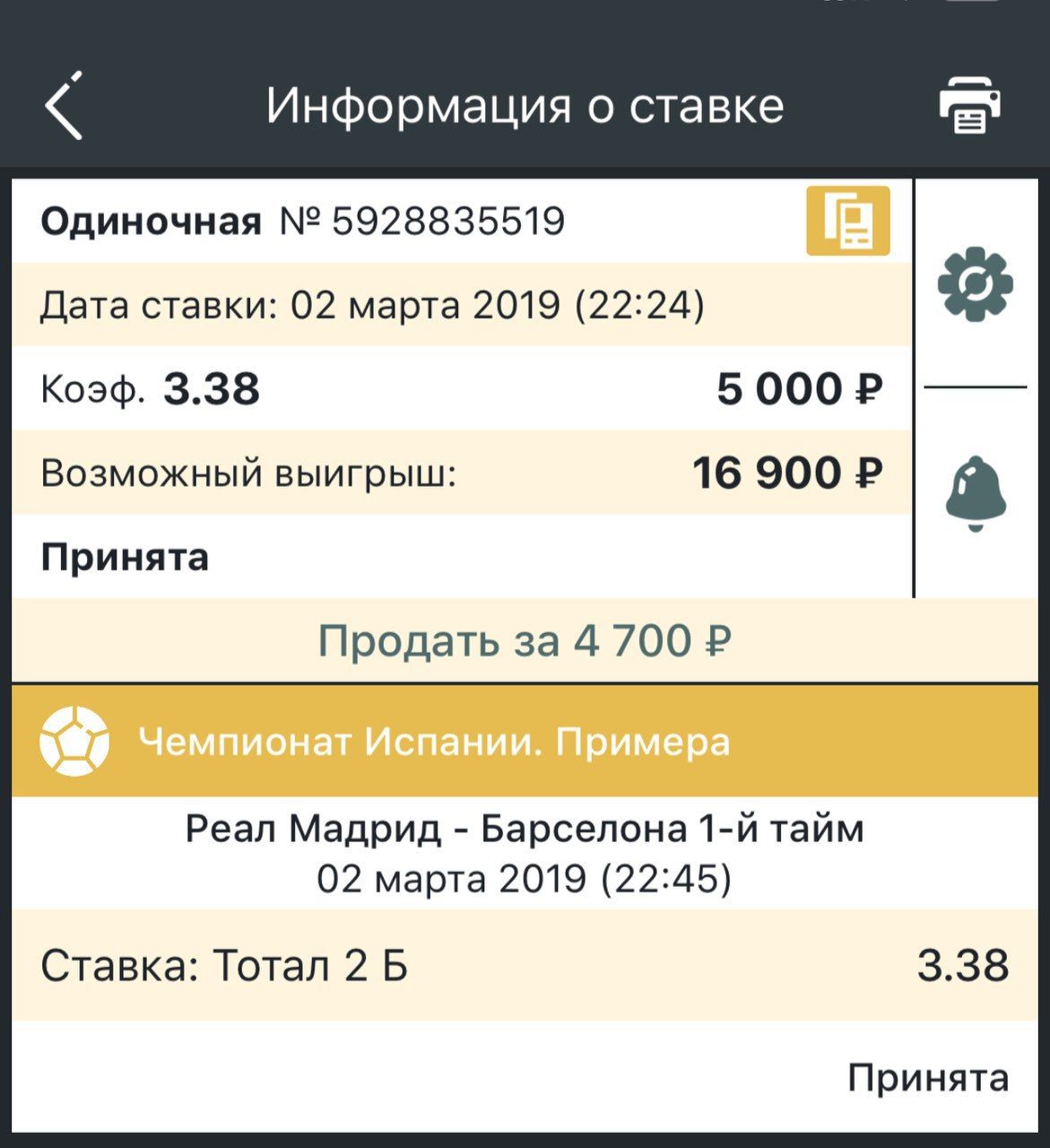Copy bet slip number 5928835519
This screenshot has height=1148, width=1050.
click(x=847, y=221)
